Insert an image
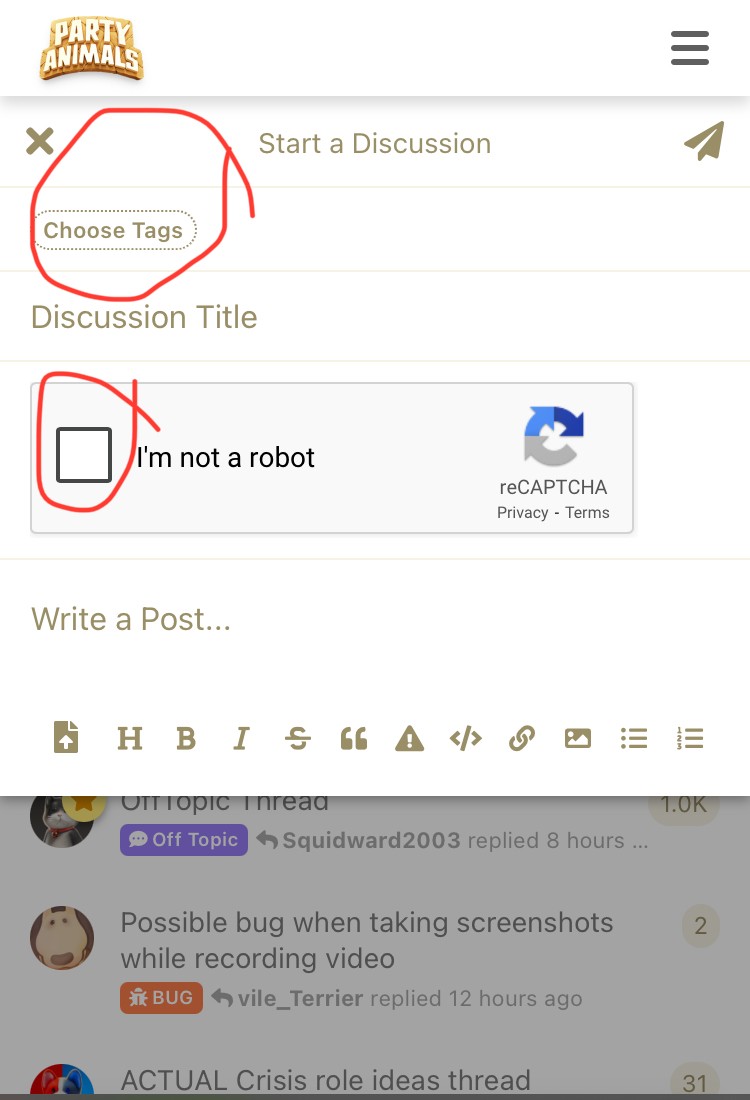Viewport: 750px width, 1100px height. 578,738
